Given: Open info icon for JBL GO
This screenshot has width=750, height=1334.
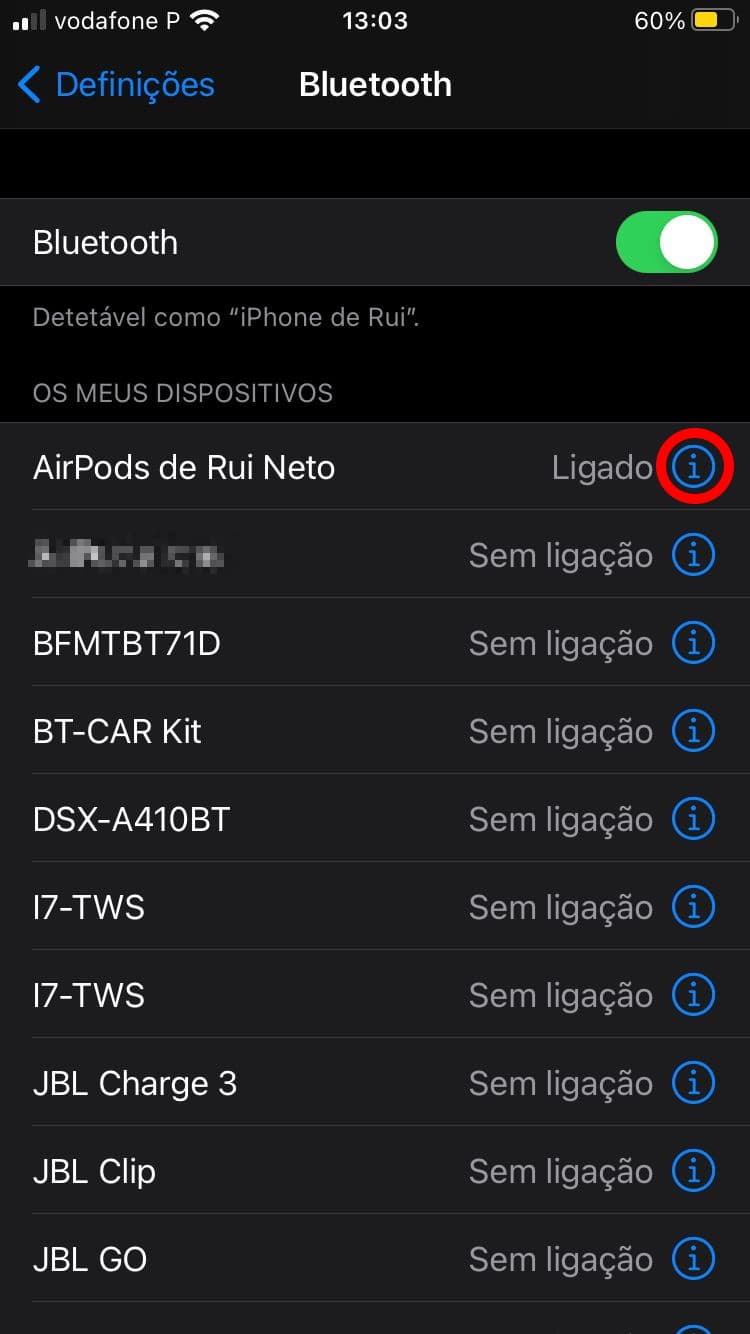Looking at the screenshot, I should coord(694,1259).
